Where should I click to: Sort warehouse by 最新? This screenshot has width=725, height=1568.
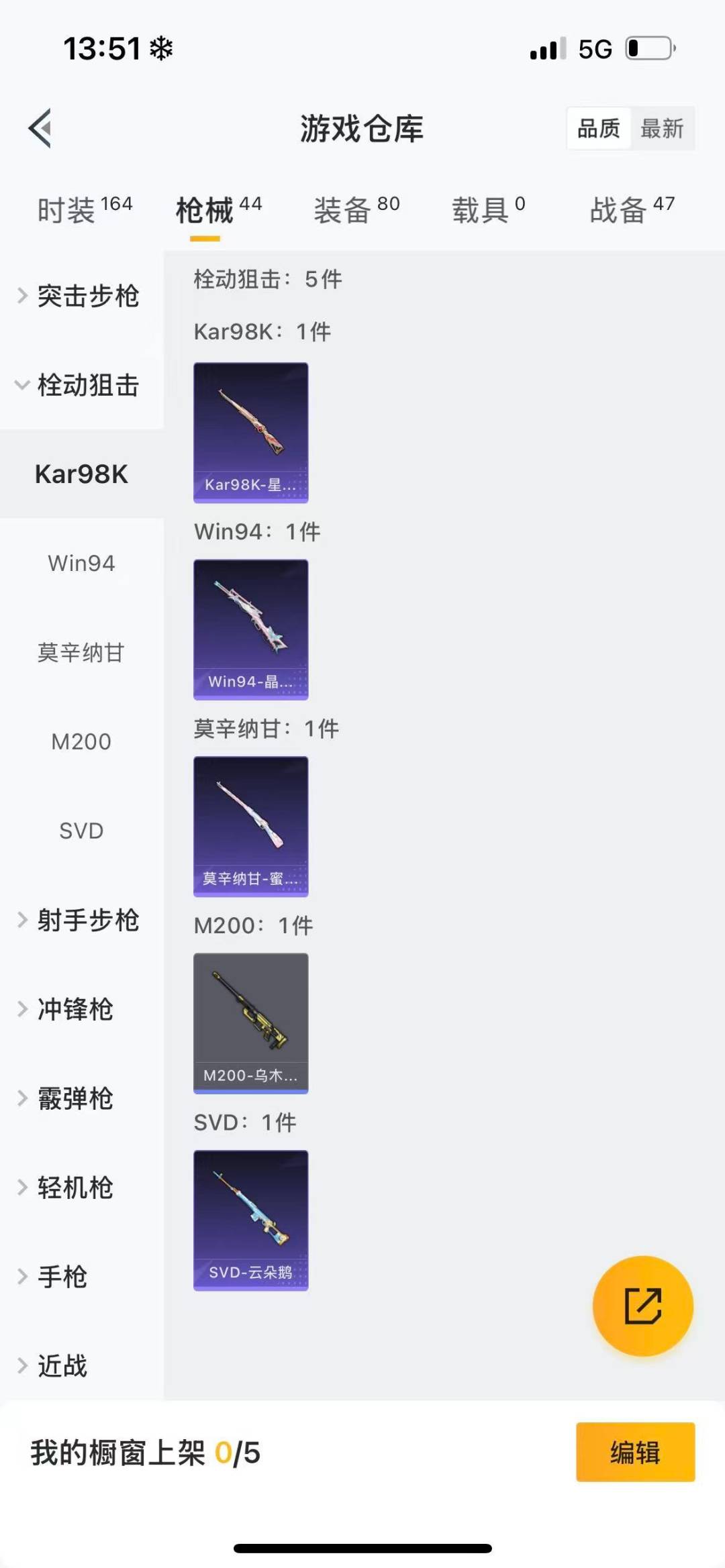[x=661, y=128]
